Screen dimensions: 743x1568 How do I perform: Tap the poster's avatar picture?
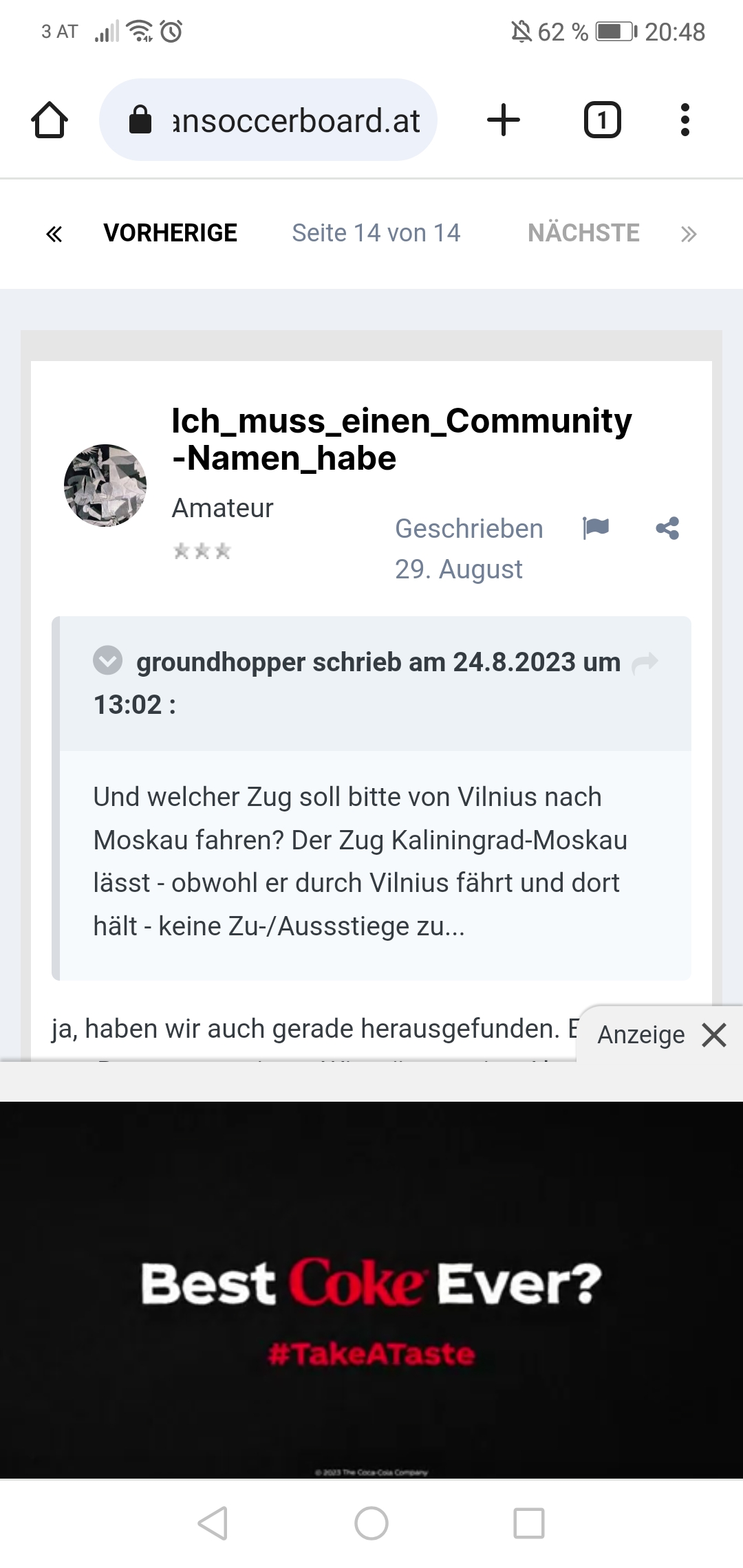click(105, 486)
